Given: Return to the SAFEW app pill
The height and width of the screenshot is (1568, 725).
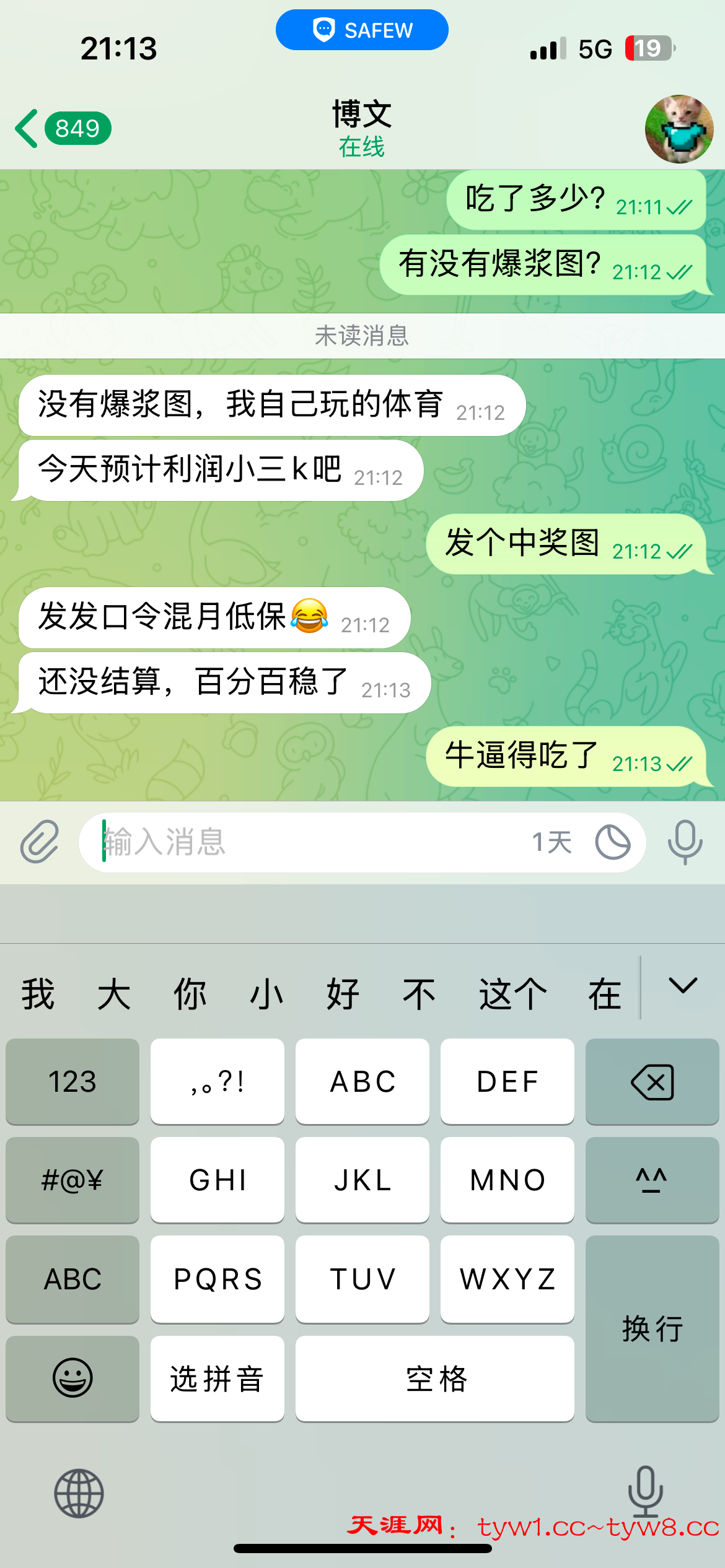Looking at the screenshot, I should (362, 30).
